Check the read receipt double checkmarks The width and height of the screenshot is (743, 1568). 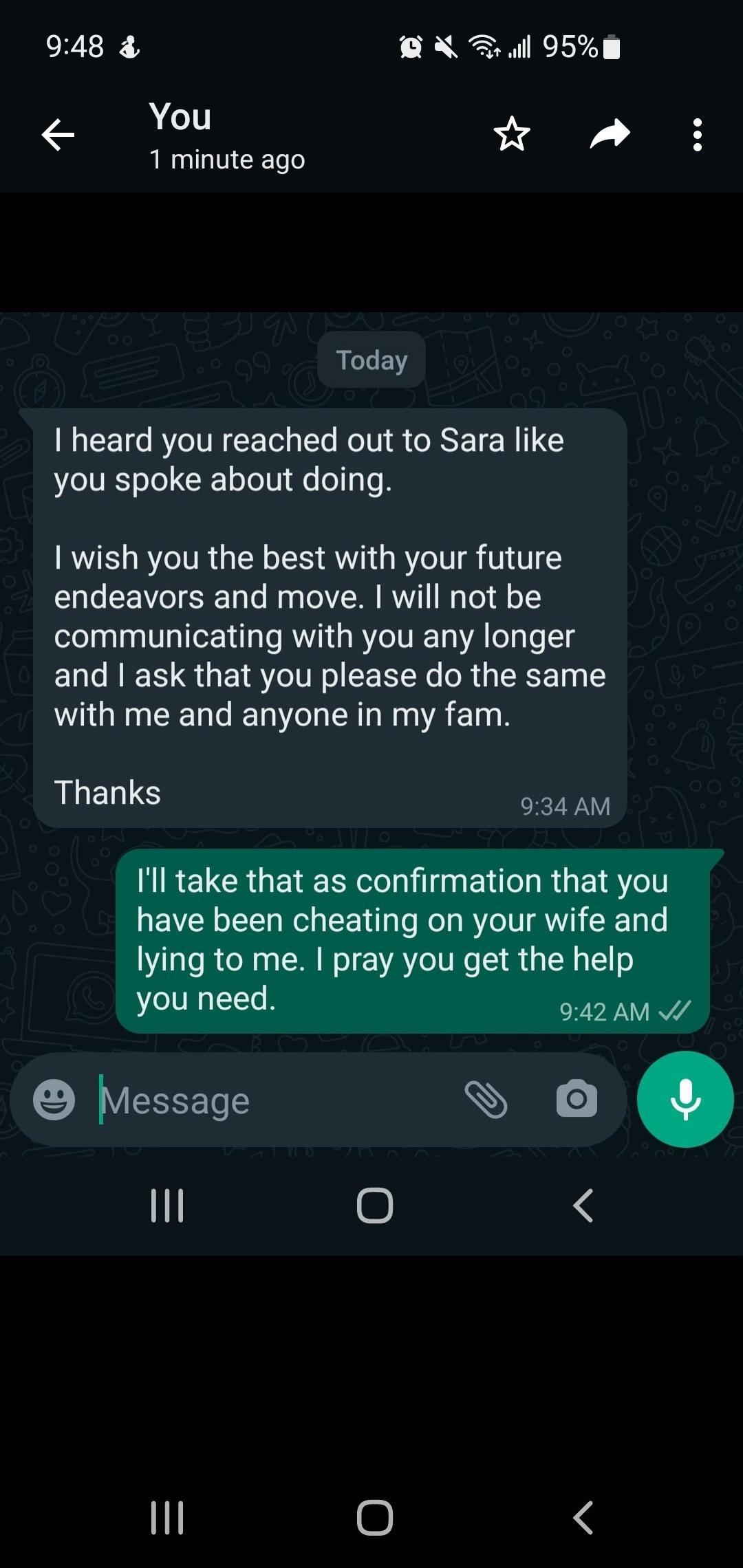click(676, 1010)
